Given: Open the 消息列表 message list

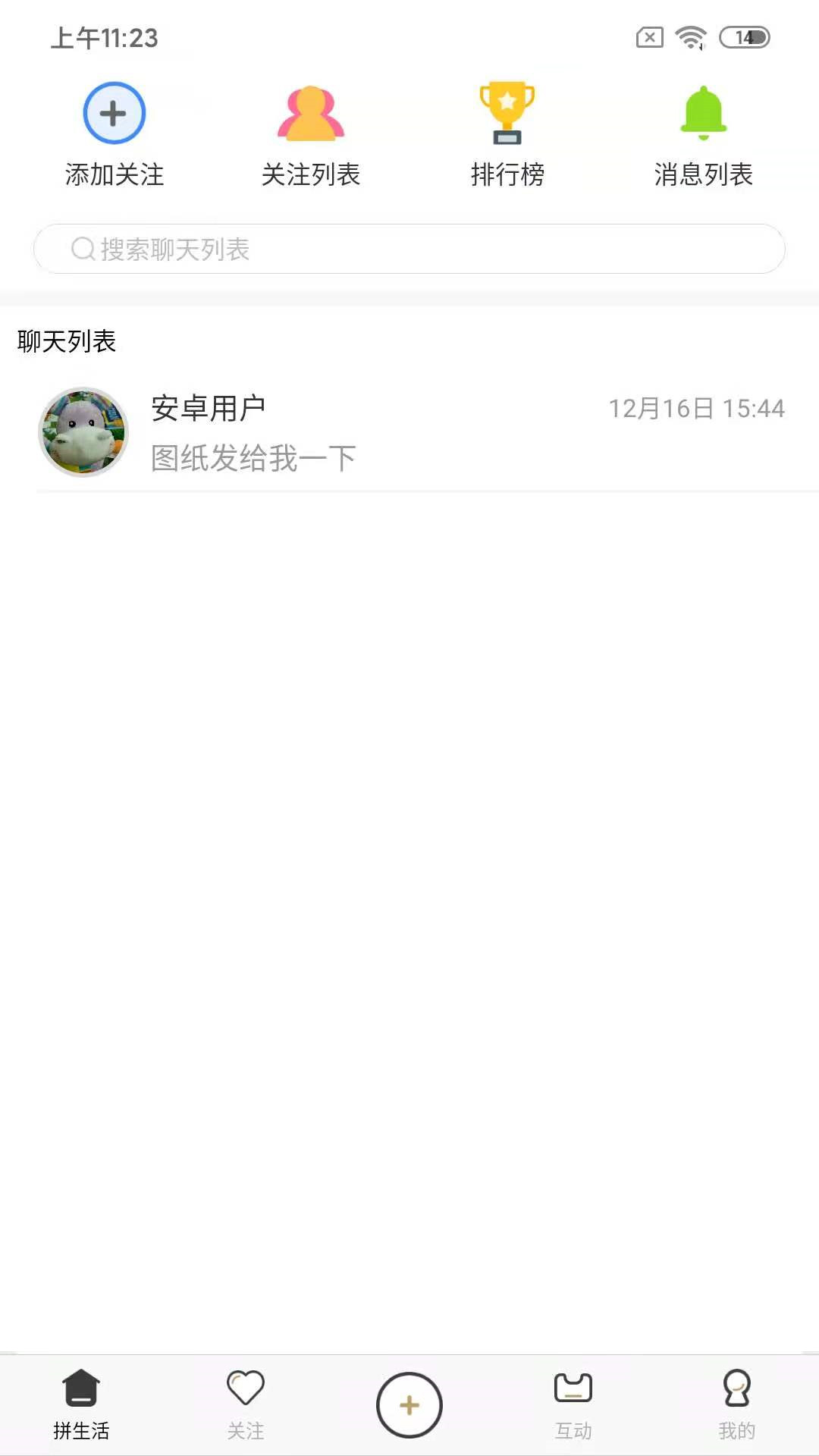Looking at the screenshot, I should [703, 134].
